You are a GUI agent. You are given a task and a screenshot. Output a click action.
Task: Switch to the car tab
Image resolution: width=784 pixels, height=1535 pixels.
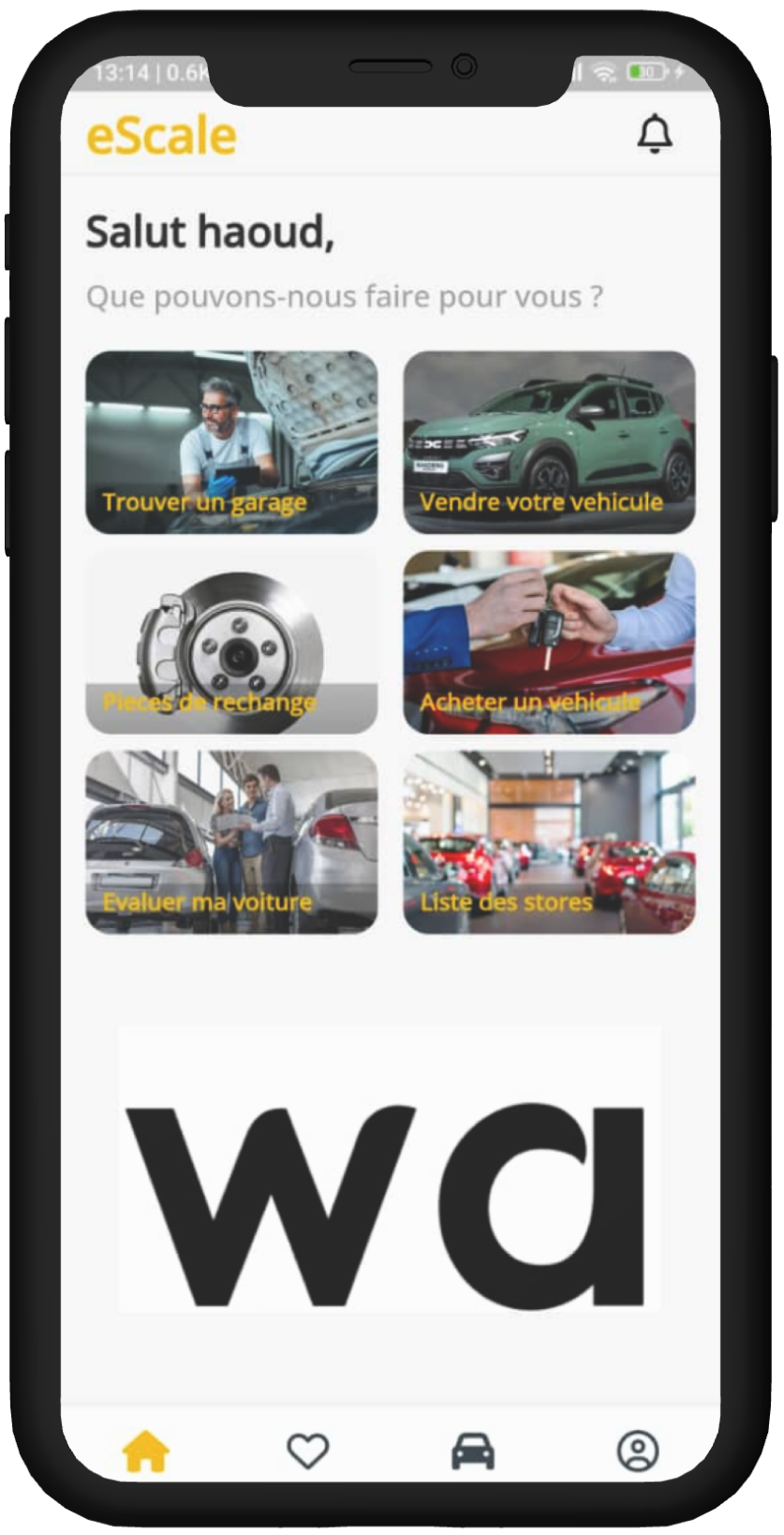473,1452
